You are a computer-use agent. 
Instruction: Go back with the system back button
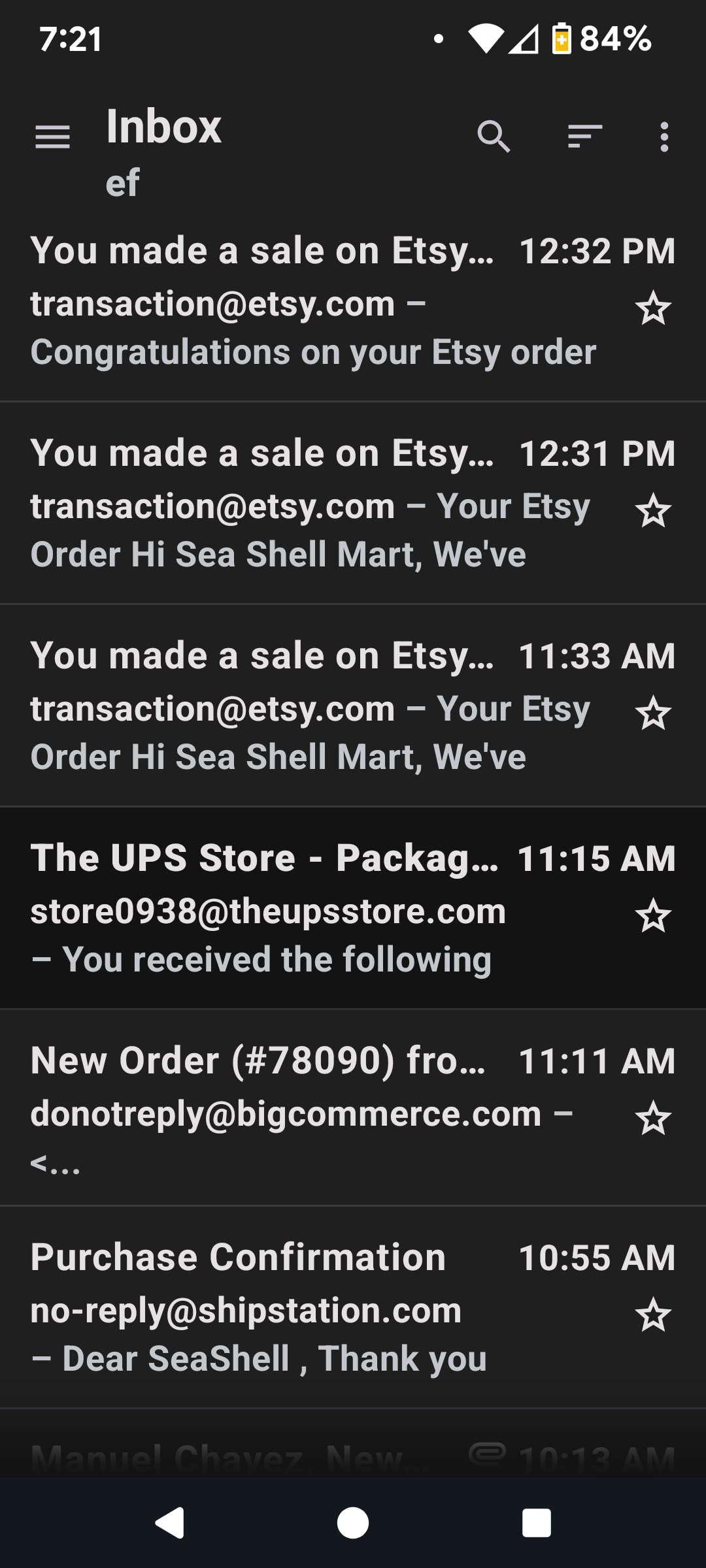(170, 1523)
